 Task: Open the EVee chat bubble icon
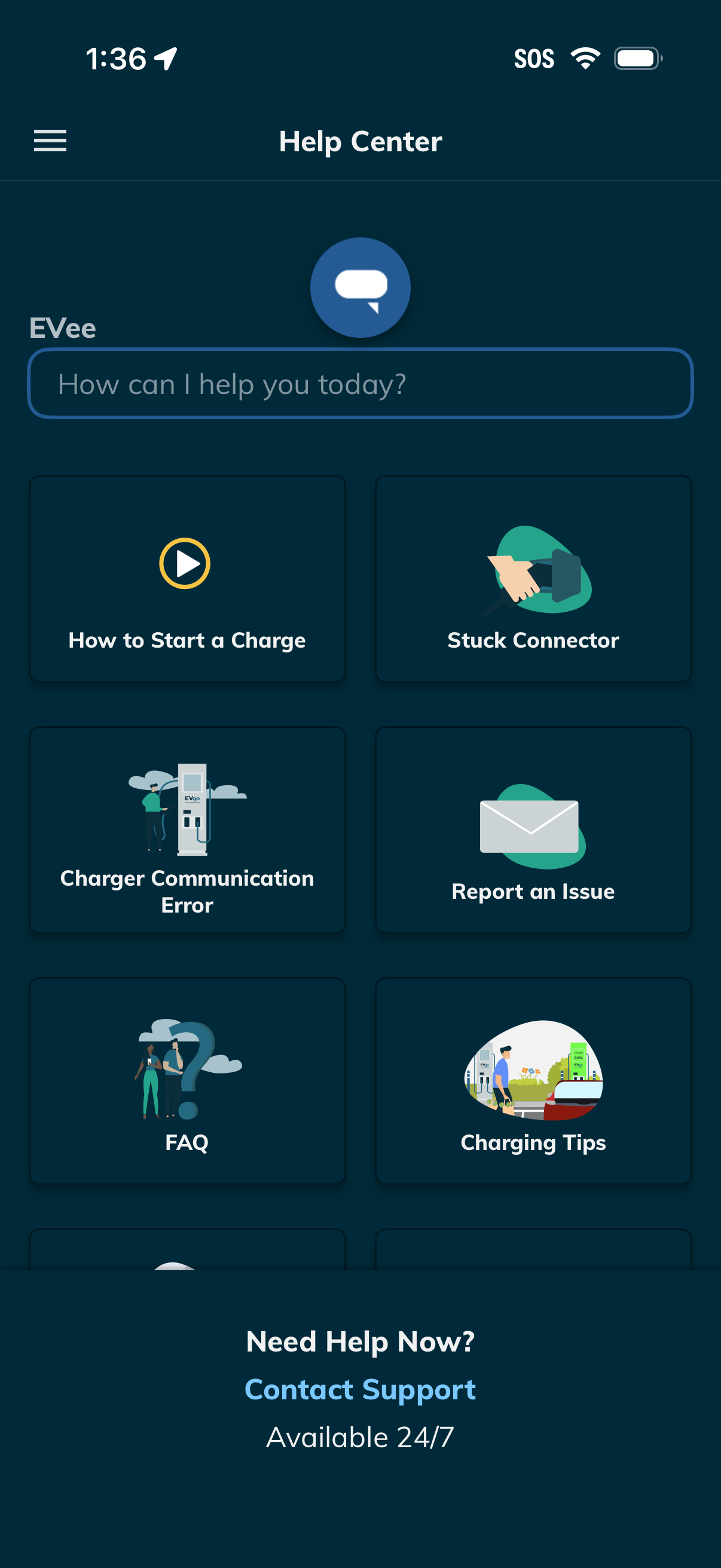(x=361, y=287)
